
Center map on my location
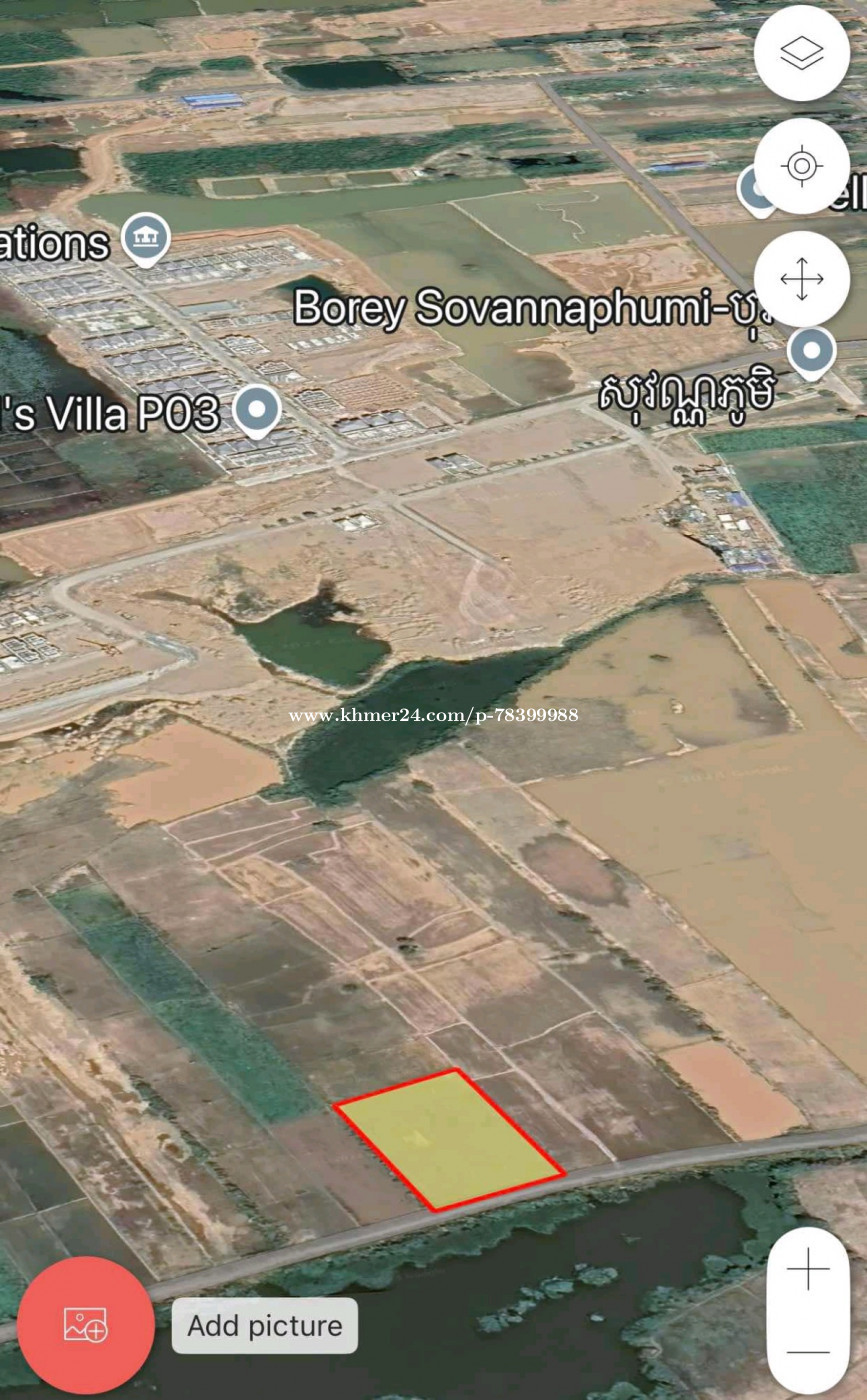(802, 166)
